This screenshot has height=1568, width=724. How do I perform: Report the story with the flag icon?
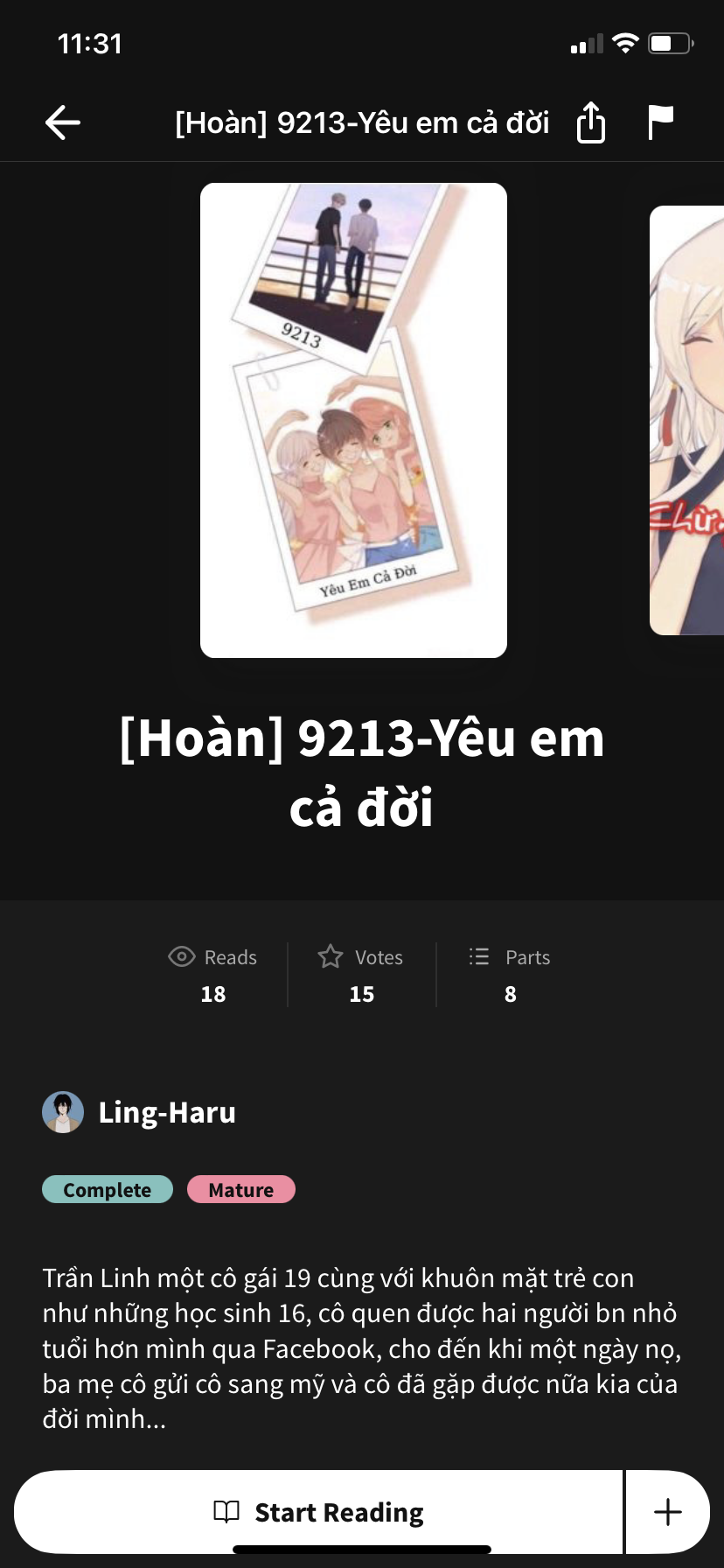660,122
